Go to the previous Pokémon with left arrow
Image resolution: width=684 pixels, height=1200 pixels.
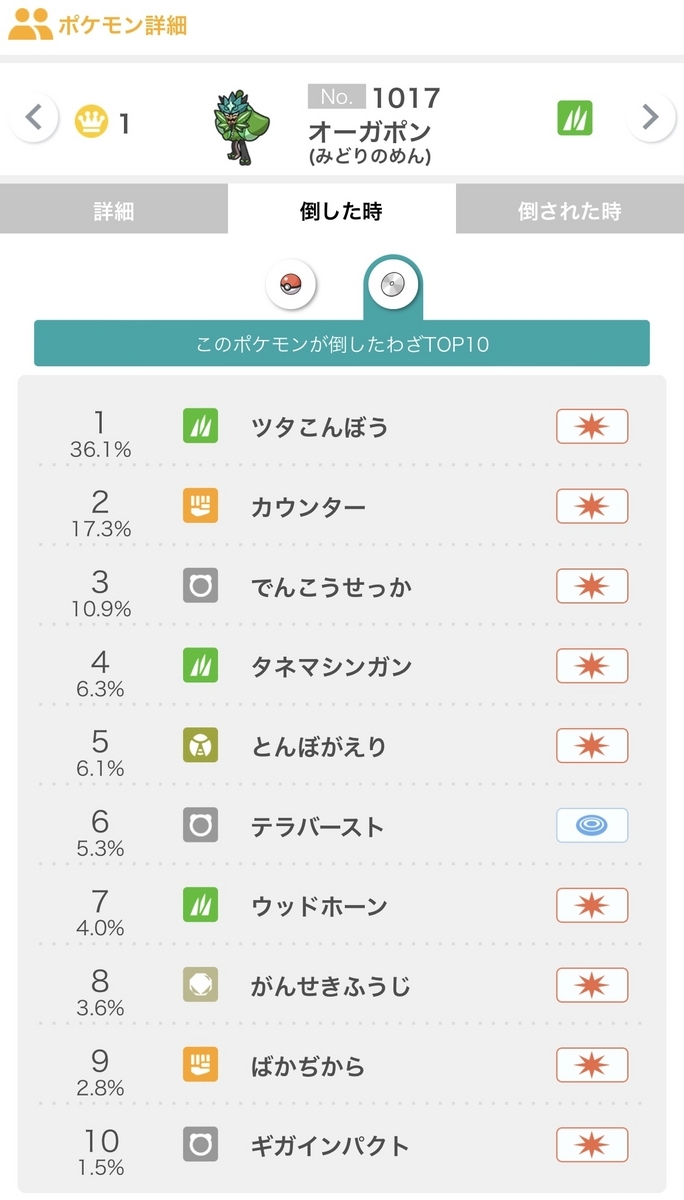coord(34,118)
